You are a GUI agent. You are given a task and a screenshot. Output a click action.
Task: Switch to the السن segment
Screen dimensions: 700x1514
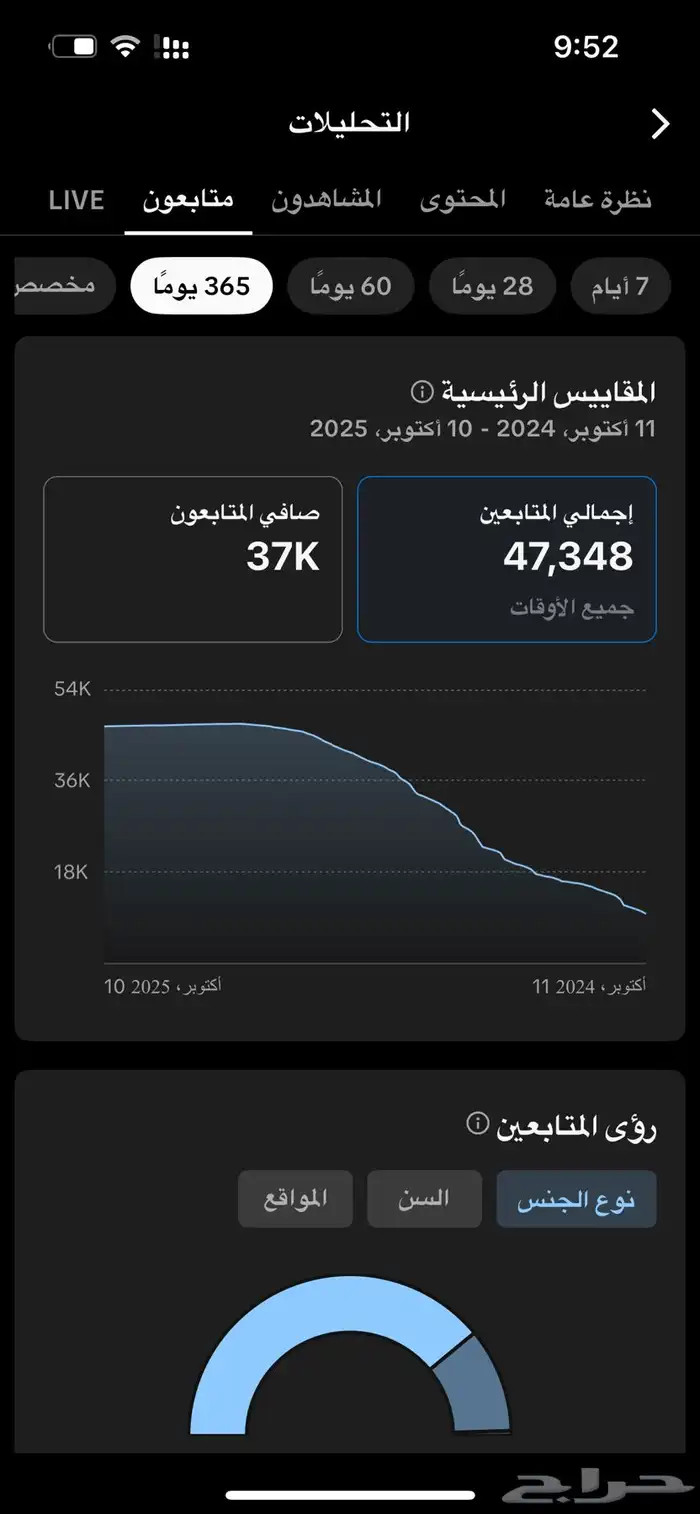pyautogui.click(x=424, y=1199)
